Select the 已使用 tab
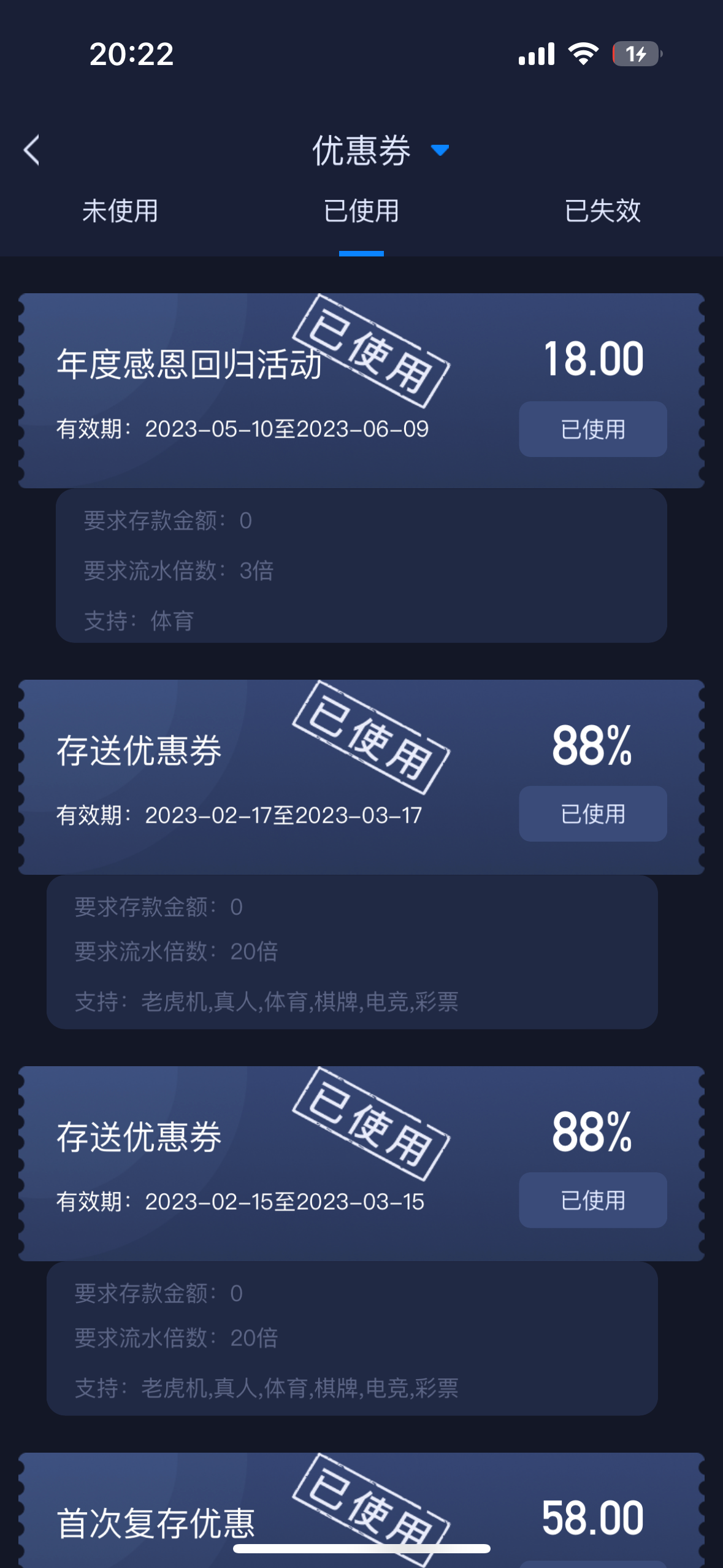This screenshot has width=723, height=1568. click(x=361, y=211)
